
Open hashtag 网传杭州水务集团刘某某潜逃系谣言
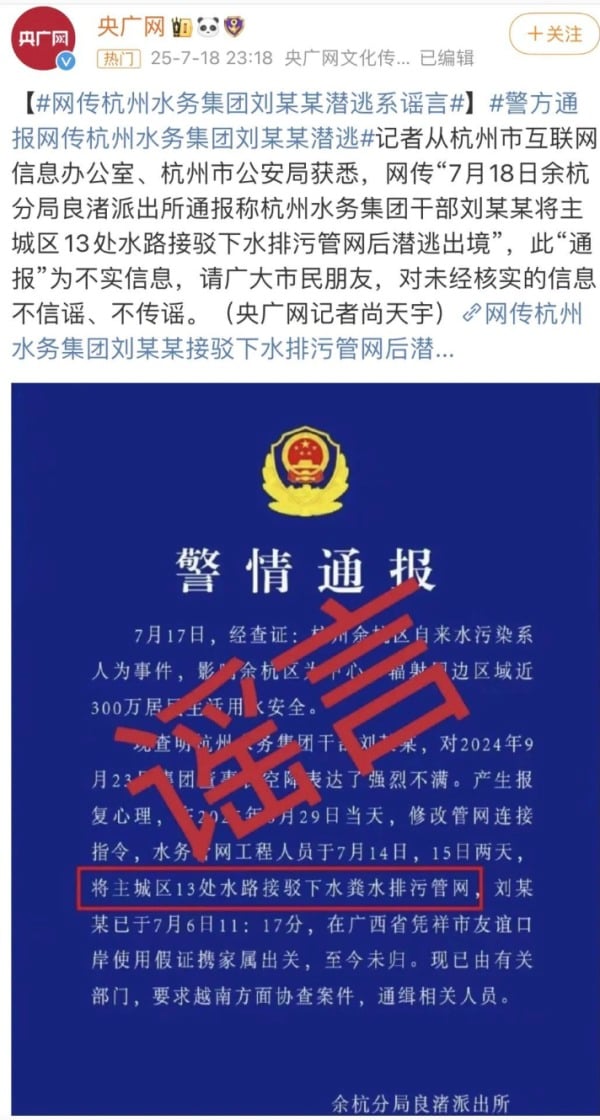coord(238,102)
